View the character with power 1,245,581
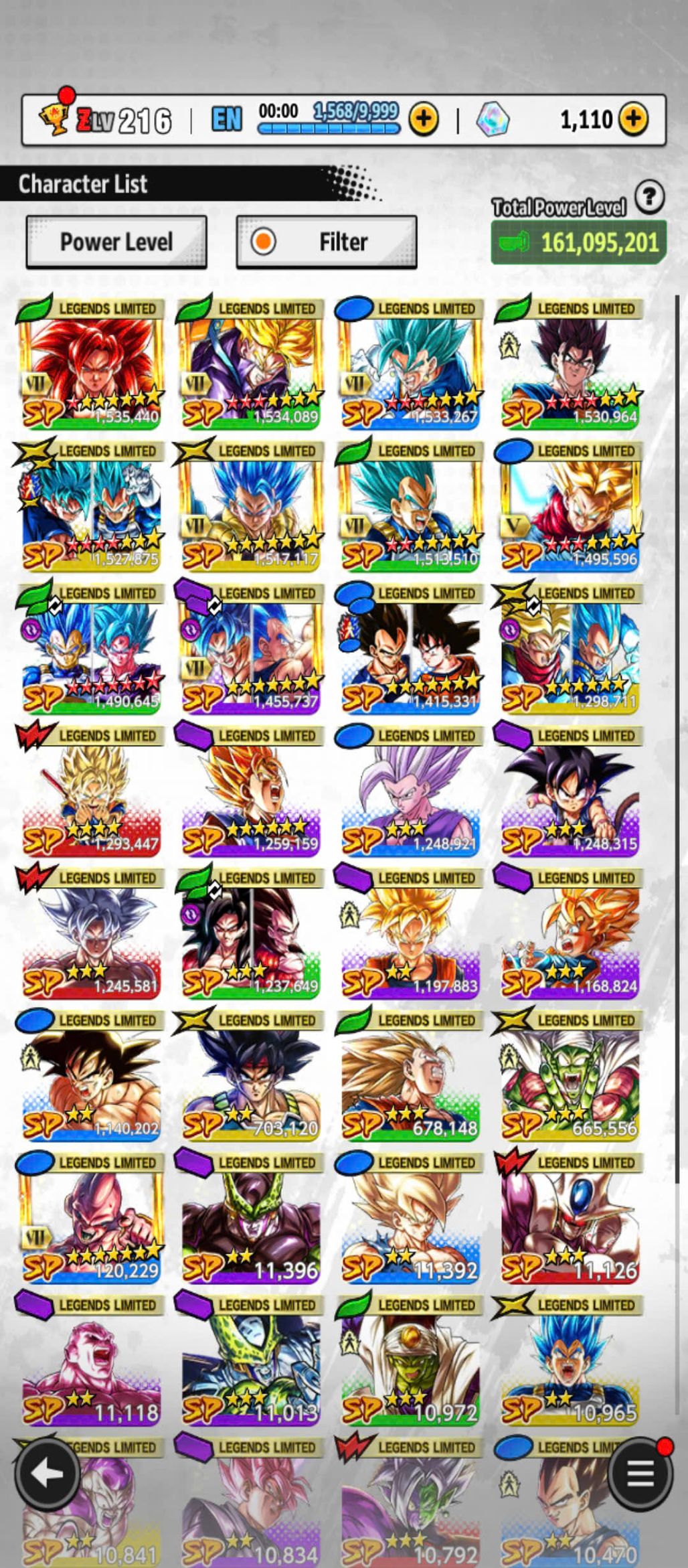Screen dimensions: 688x1568 [x=90, y=934]
